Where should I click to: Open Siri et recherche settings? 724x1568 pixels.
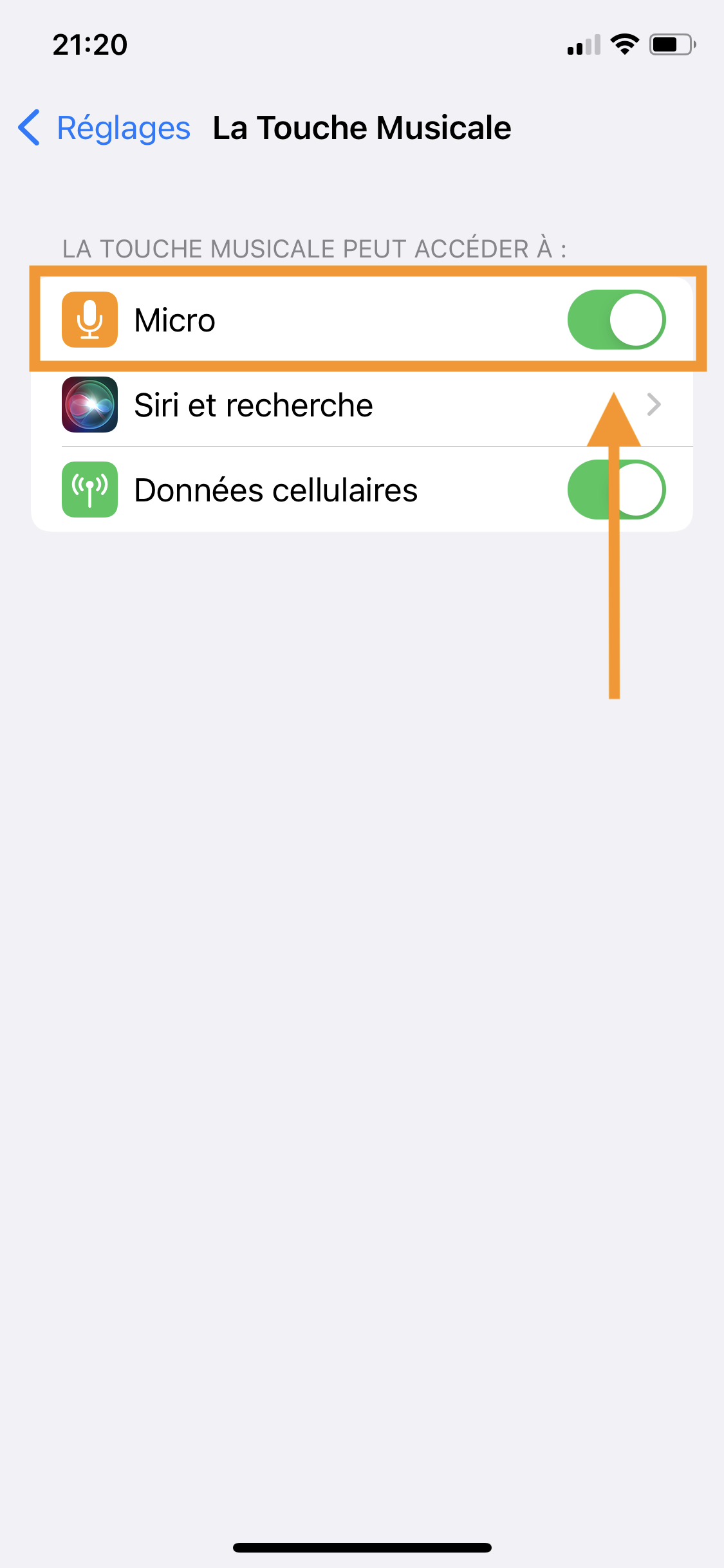(360, 406)
